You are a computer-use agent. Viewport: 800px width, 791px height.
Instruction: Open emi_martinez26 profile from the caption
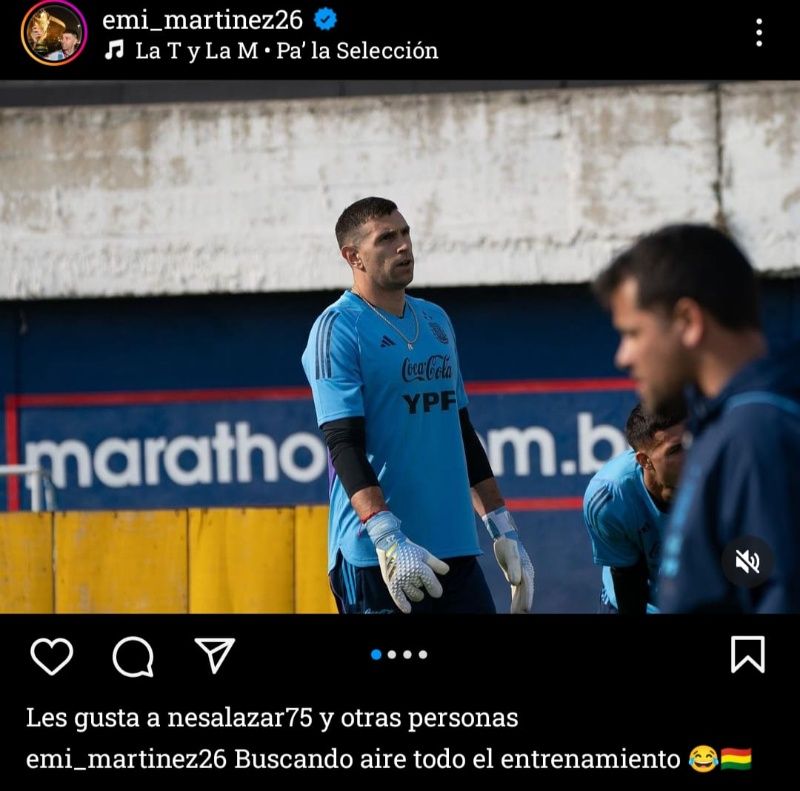pyautogui.click(x=126, y=759)
